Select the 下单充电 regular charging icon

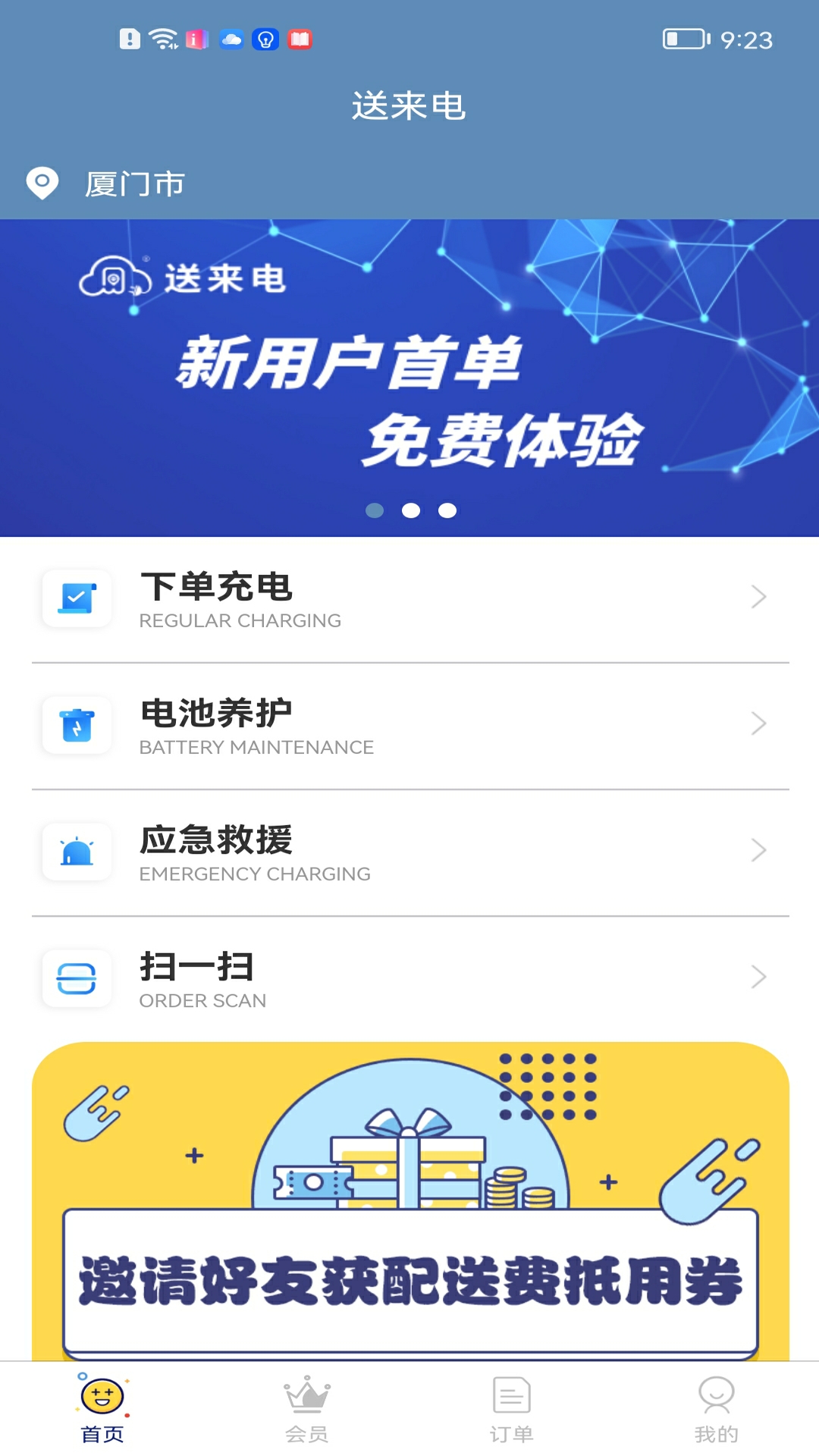tap(75, 599)
